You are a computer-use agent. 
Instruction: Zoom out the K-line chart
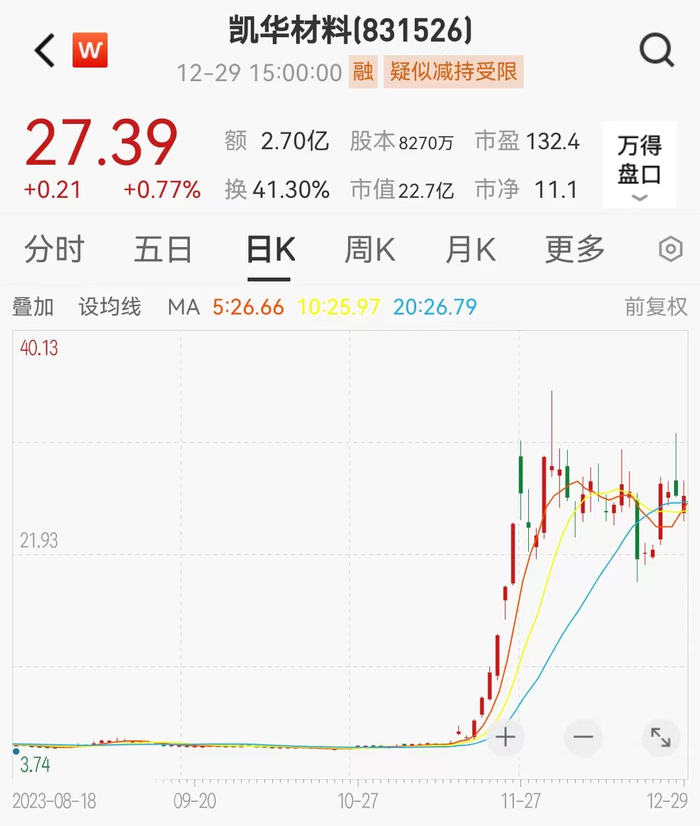pyautogui.click(x=583, y=738)
